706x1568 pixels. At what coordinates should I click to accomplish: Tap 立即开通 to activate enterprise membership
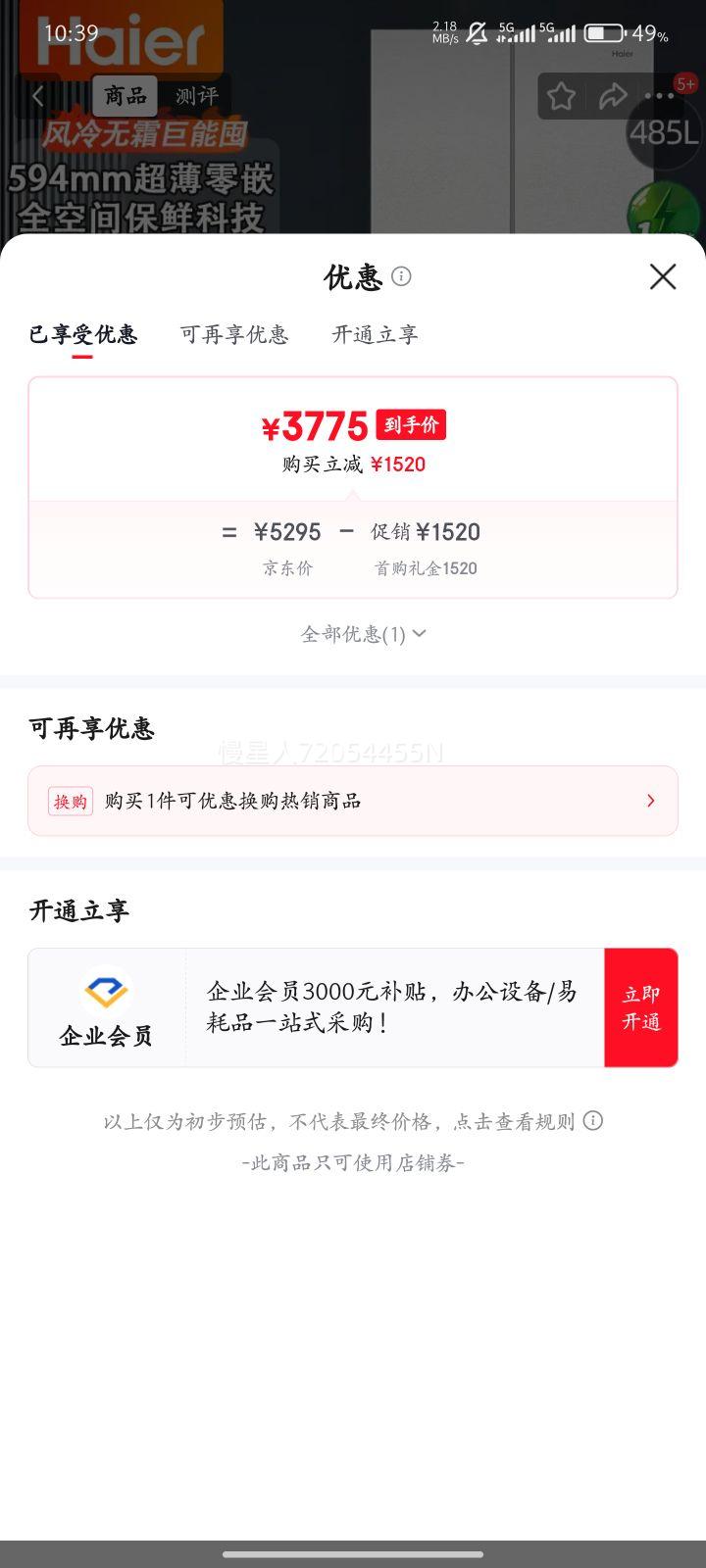pos(641,1006)
